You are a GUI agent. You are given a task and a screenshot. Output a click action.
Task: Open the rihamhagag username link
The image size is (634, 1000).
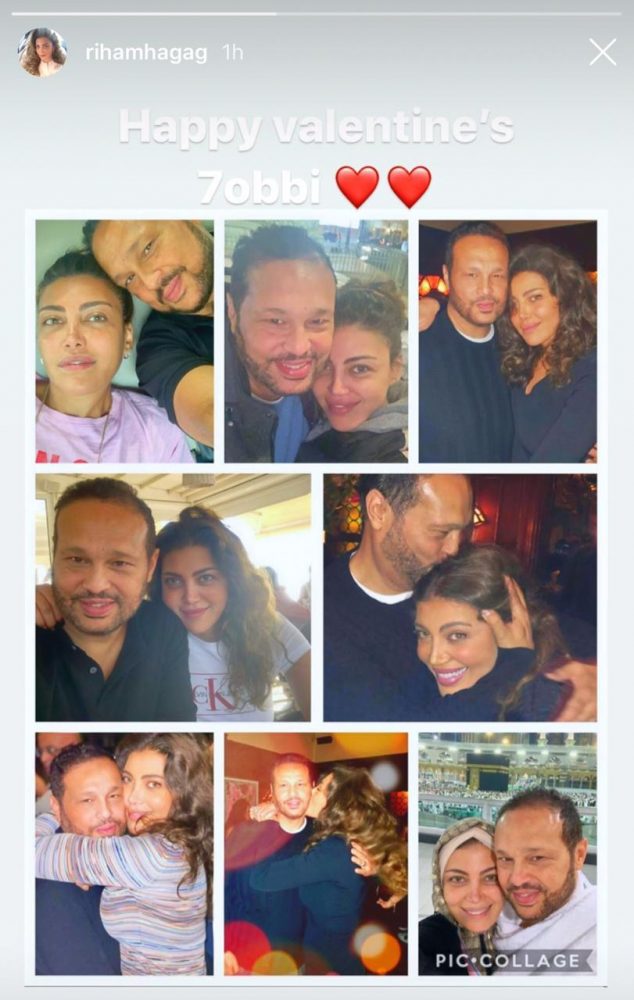[x=145, y=53]
